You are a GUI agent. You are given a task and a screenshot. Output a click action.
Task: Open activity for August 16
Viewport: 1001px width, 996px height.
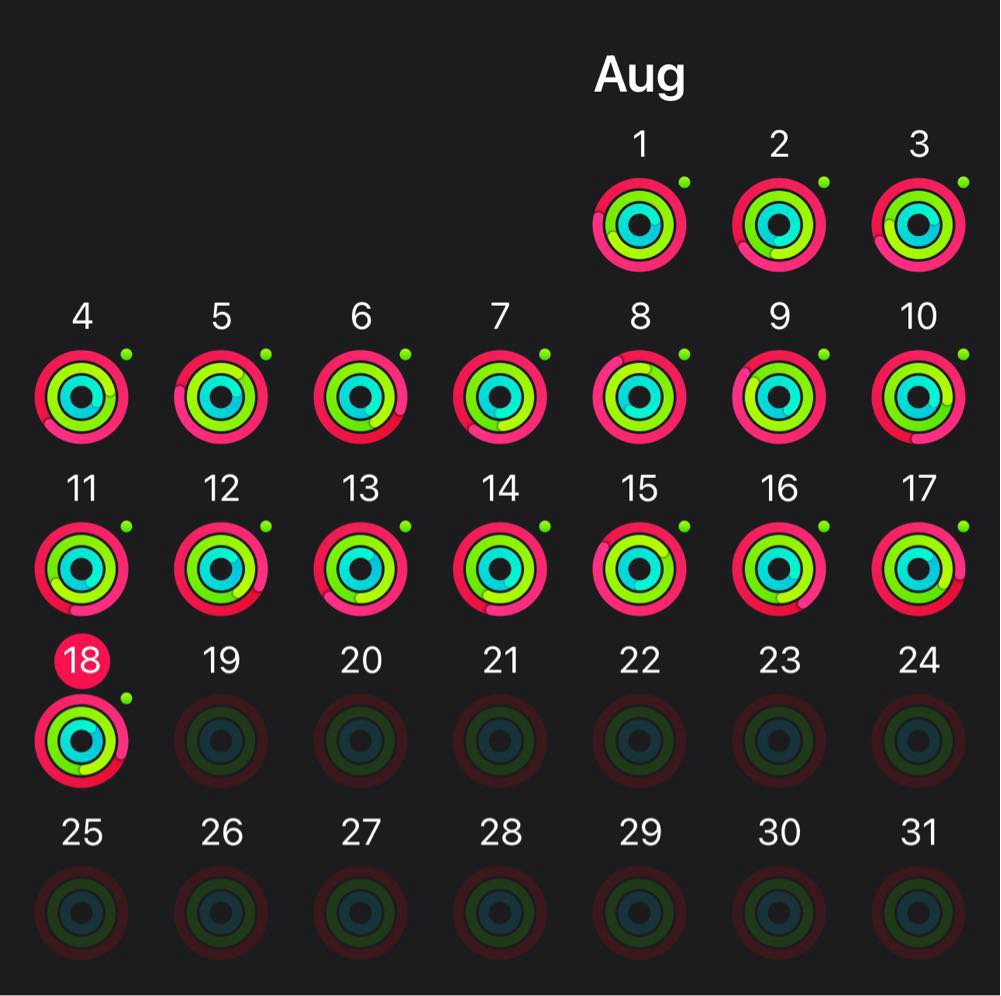point(779,569)
